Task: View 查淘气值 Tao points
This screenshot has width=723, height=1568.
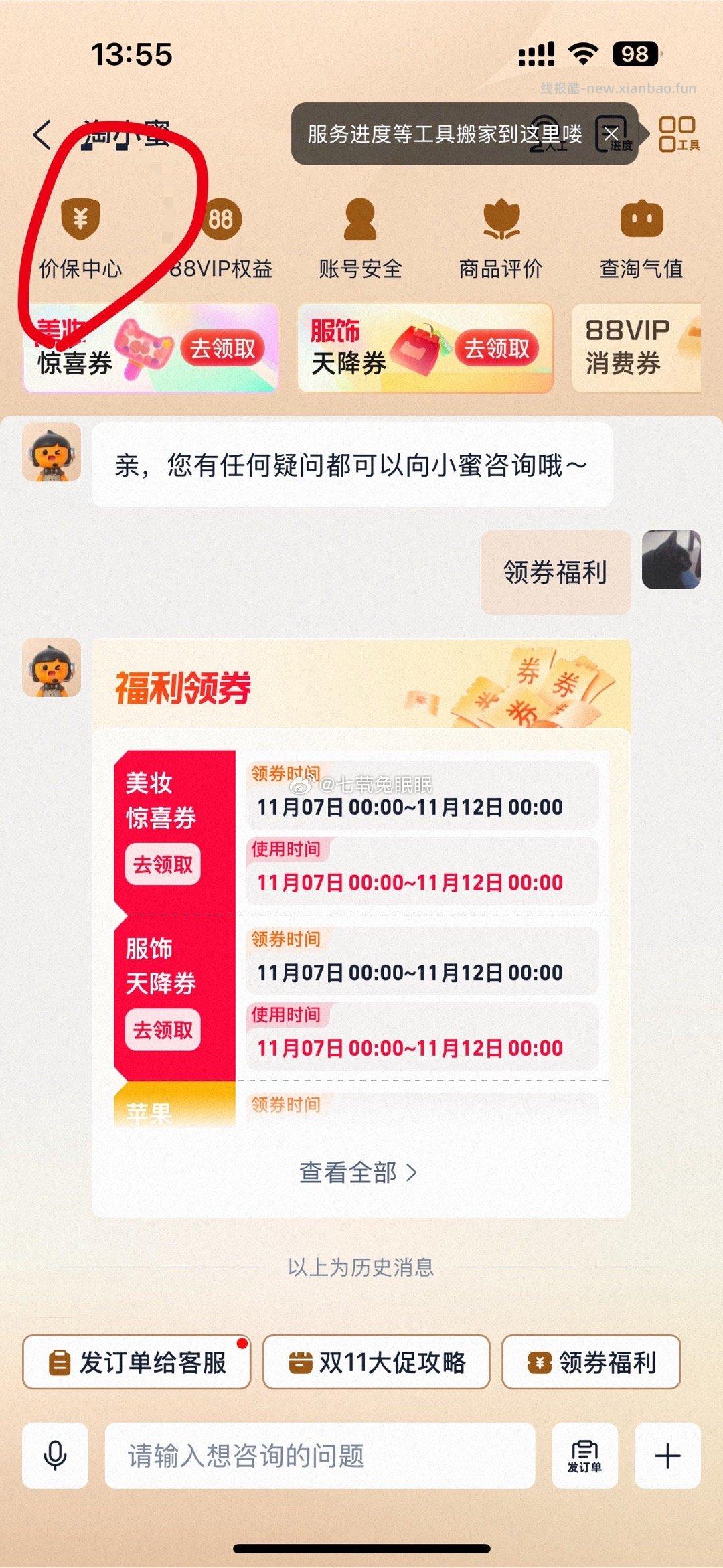Action: pos(643,238)
